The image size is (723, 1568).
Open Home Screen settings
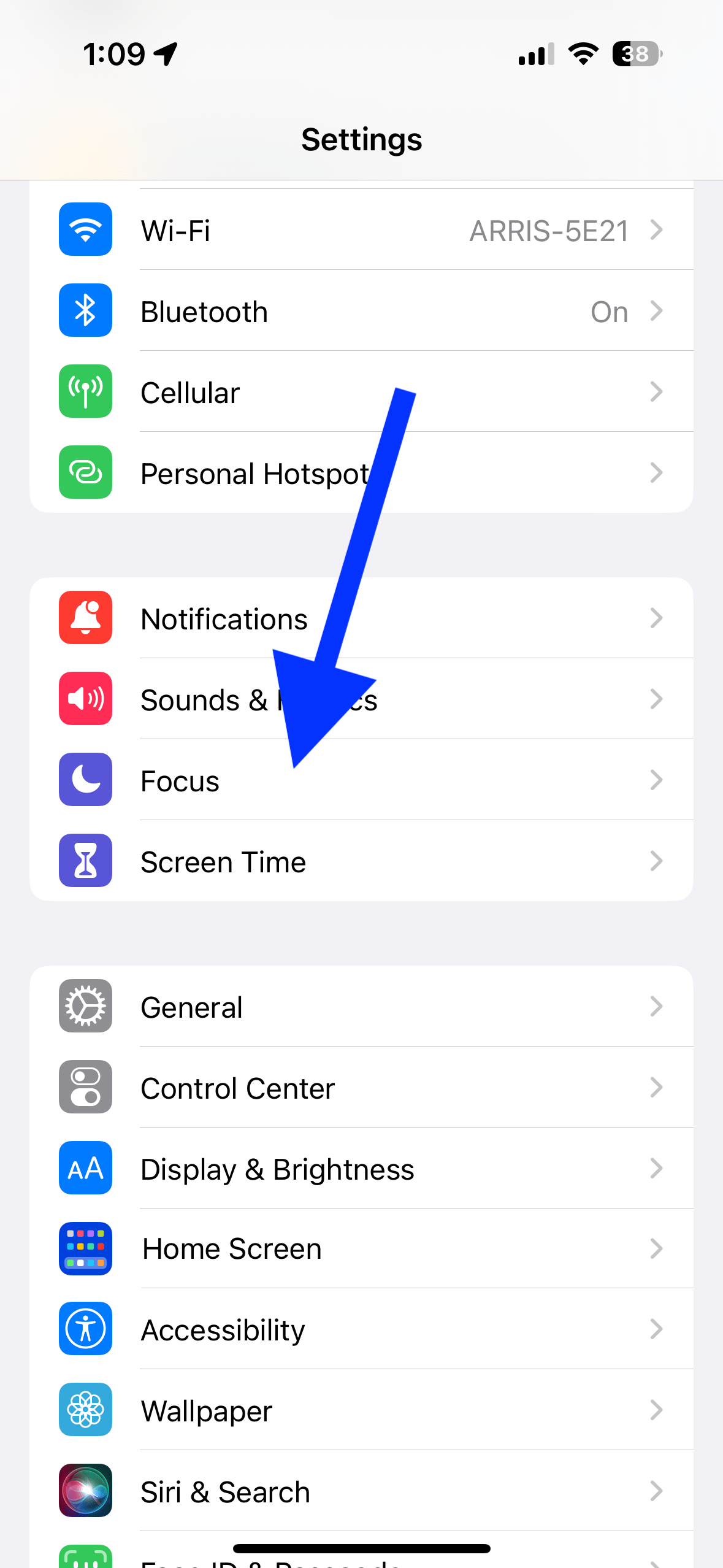coord(361,1248)
